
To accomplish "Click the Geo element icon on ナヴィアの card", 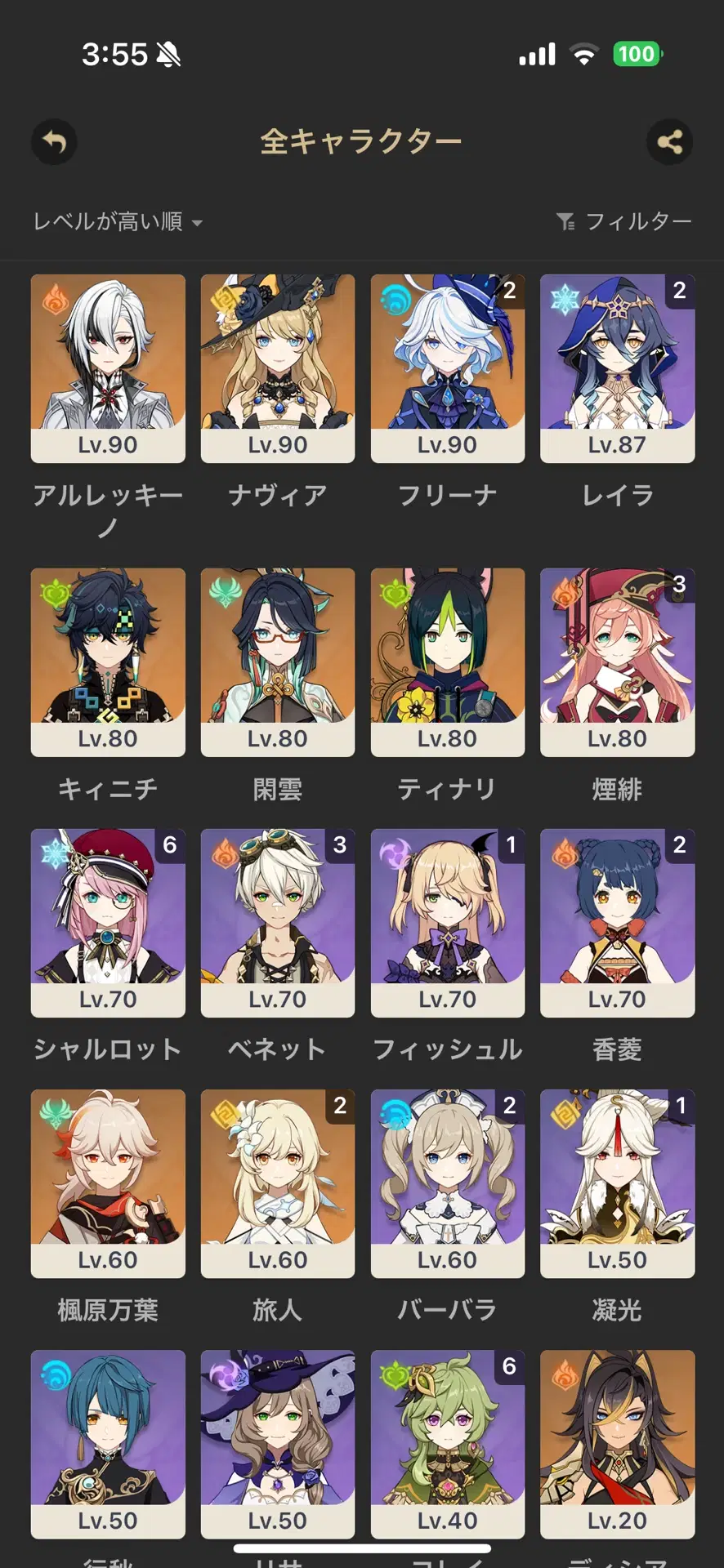I will click(x=223, y=297).
